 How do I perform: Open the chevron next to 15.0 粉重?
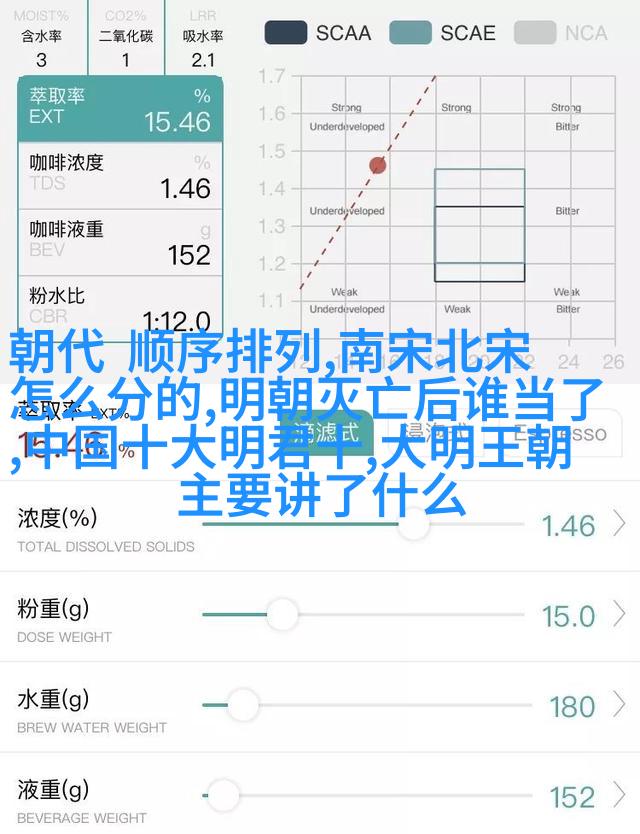[x=620, y=615]
